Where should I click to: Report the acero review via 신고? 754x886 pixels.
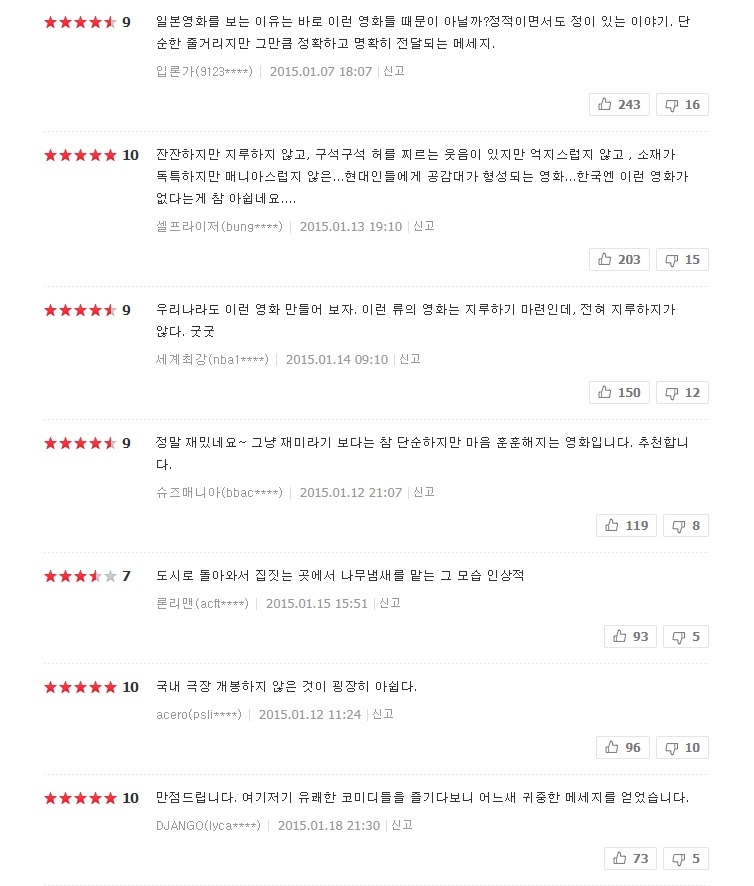tap(384, 715)
